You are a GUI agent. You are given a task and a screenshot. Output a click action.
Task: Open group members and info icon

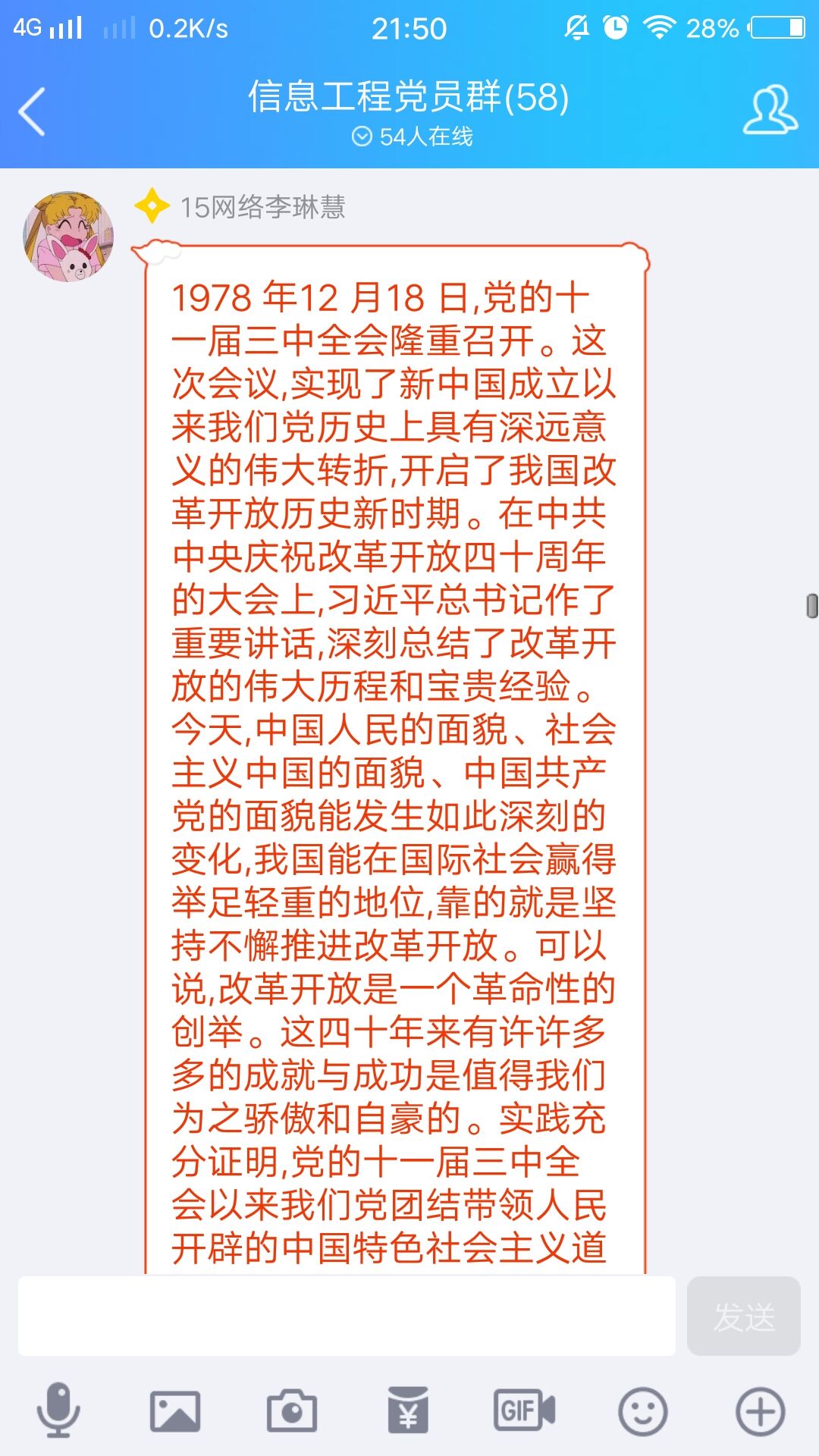pos(770,111)
